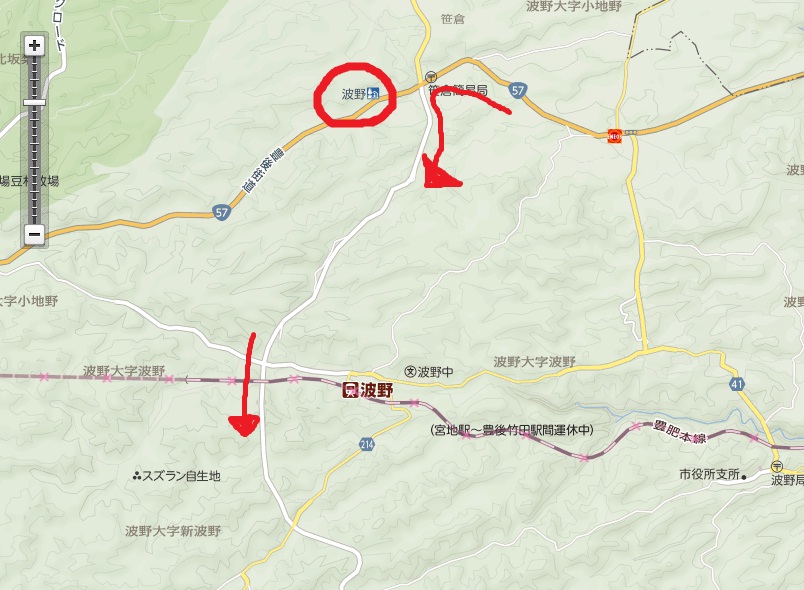Zoom in with the plus button
Image resolution: width=804 pixels, height=590 pixels.
click(34, 45)
